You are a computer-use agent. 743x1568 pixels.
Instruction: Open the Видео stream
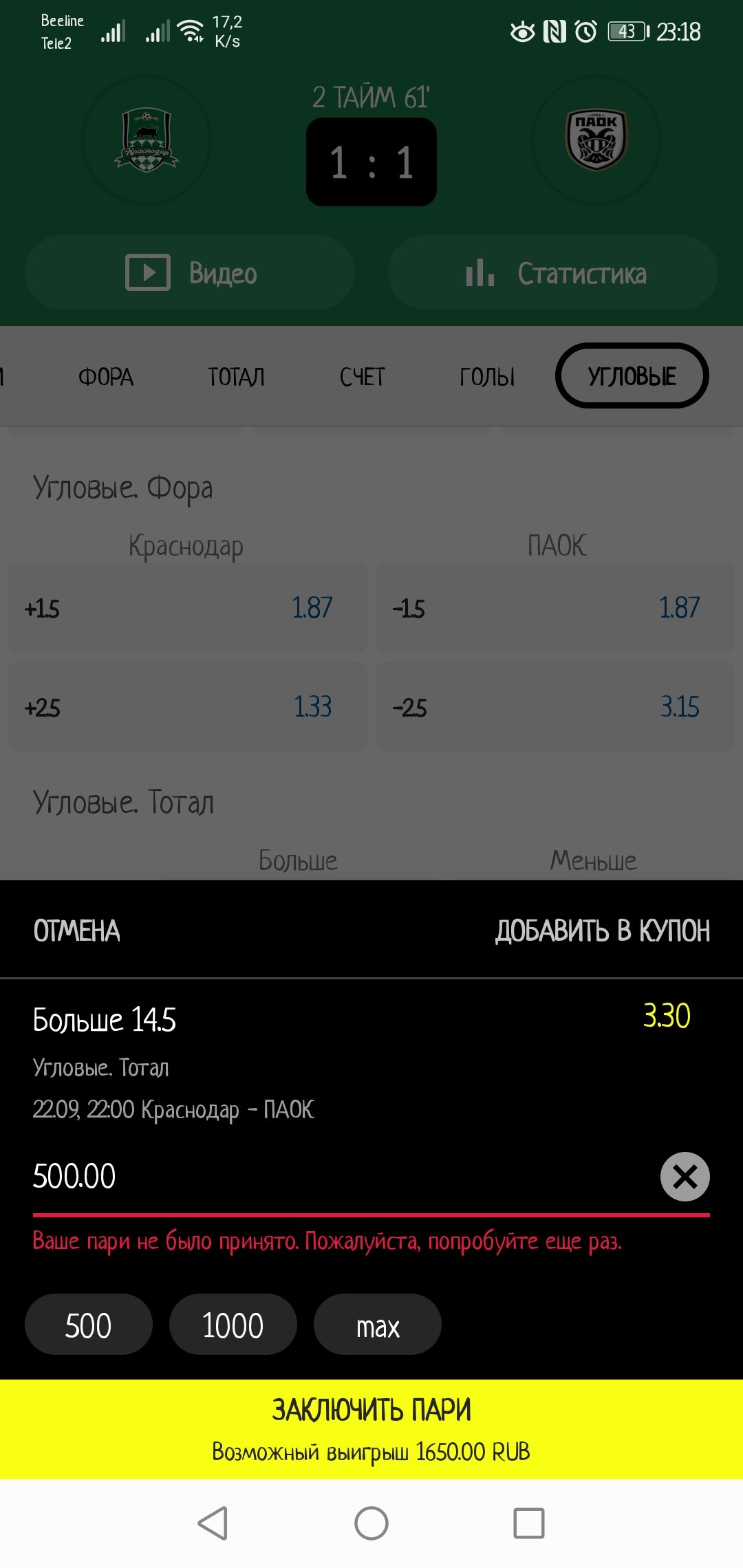click(190, 273)
